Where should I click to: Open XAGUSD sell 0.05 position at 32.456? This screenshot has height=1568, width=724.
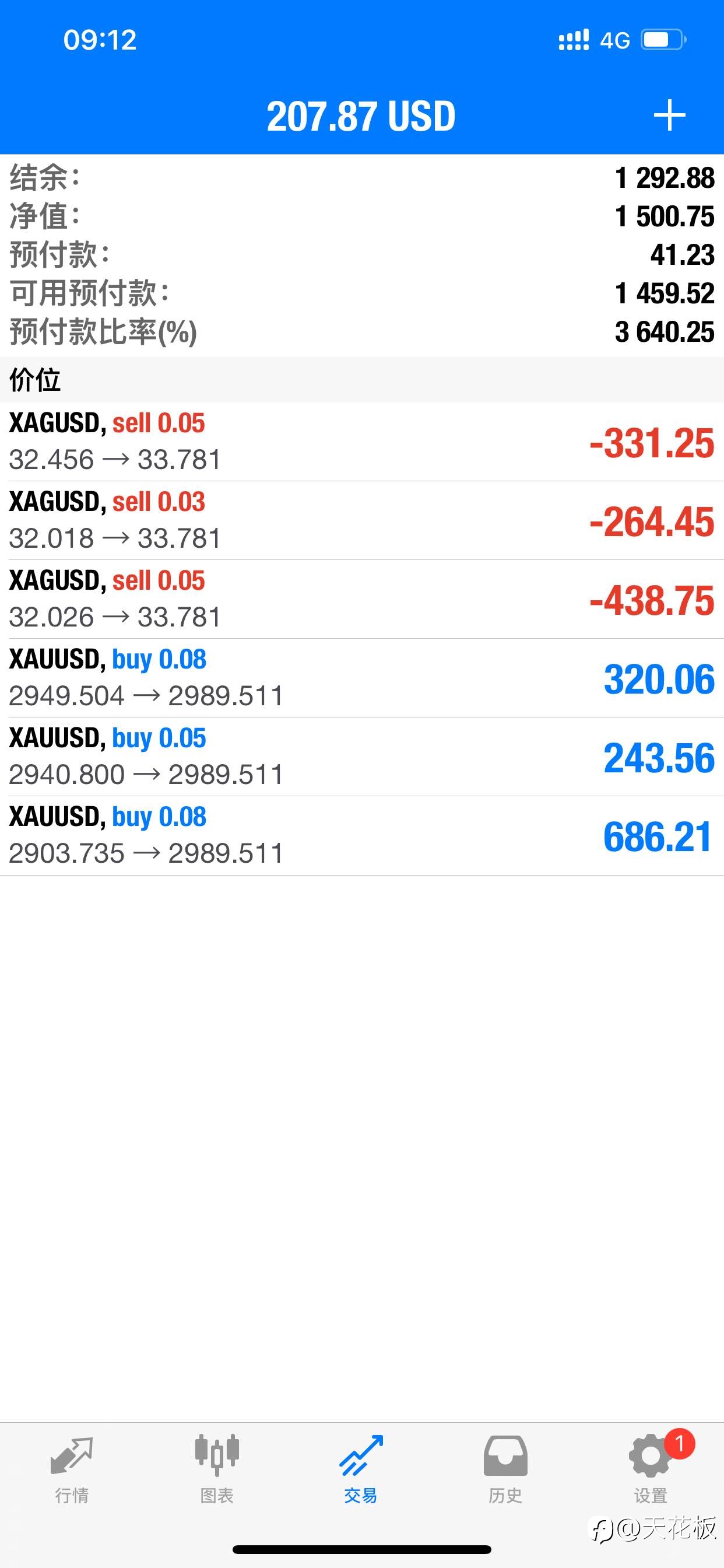click(362, 442)
